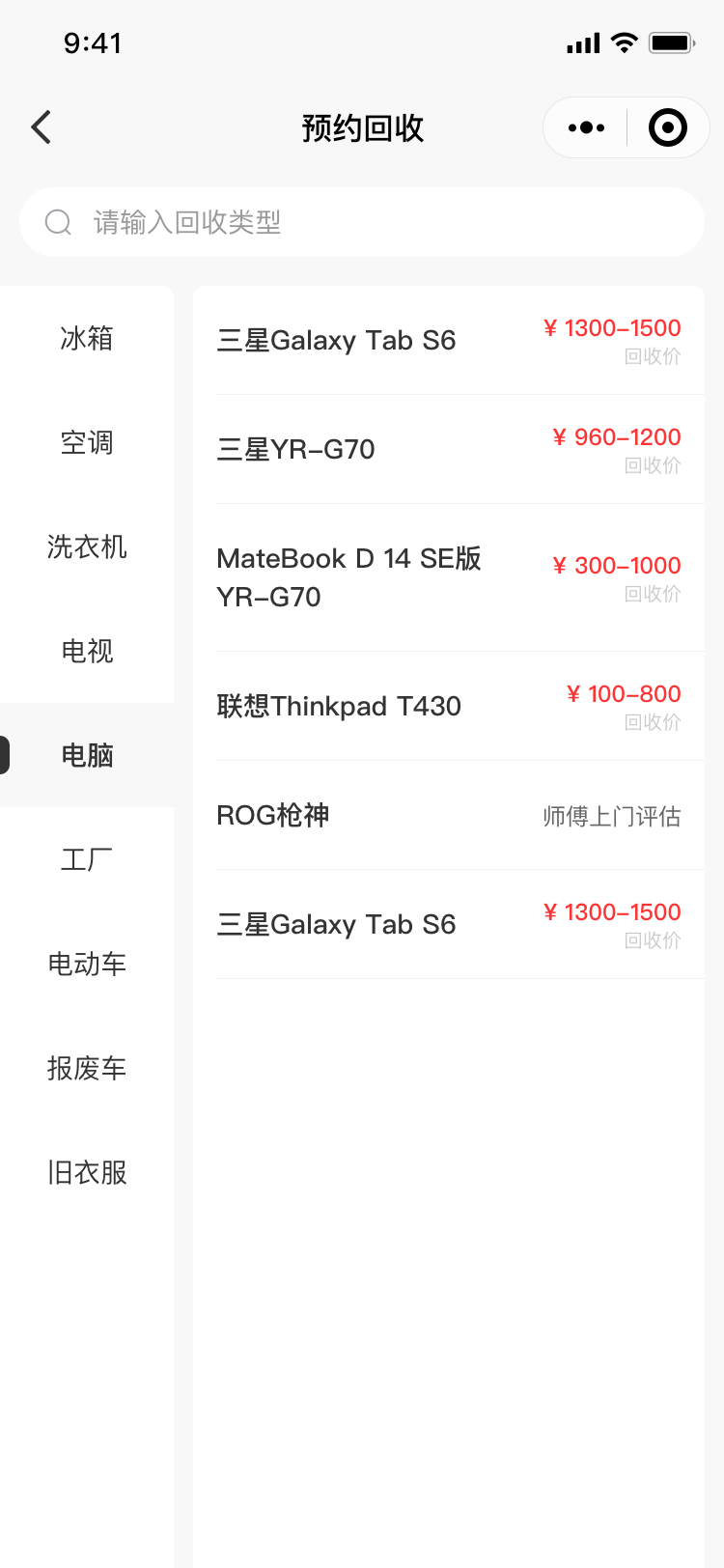Screen dimensions: 724x1568
Task: Go back using the top-left arrow
Action: (x=41, y=127)
